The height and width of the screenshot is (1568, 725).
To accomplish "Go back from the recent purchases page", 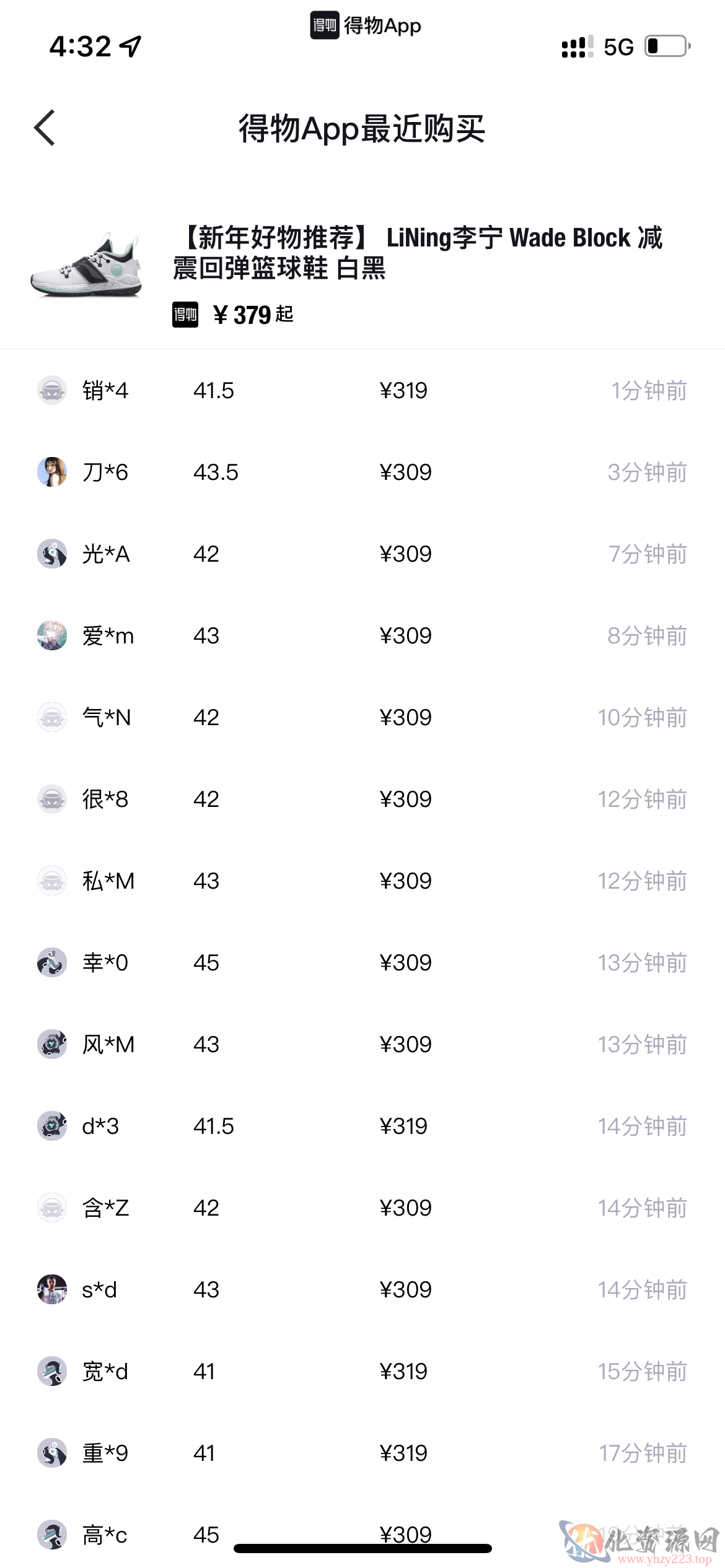I will (45, 128).
